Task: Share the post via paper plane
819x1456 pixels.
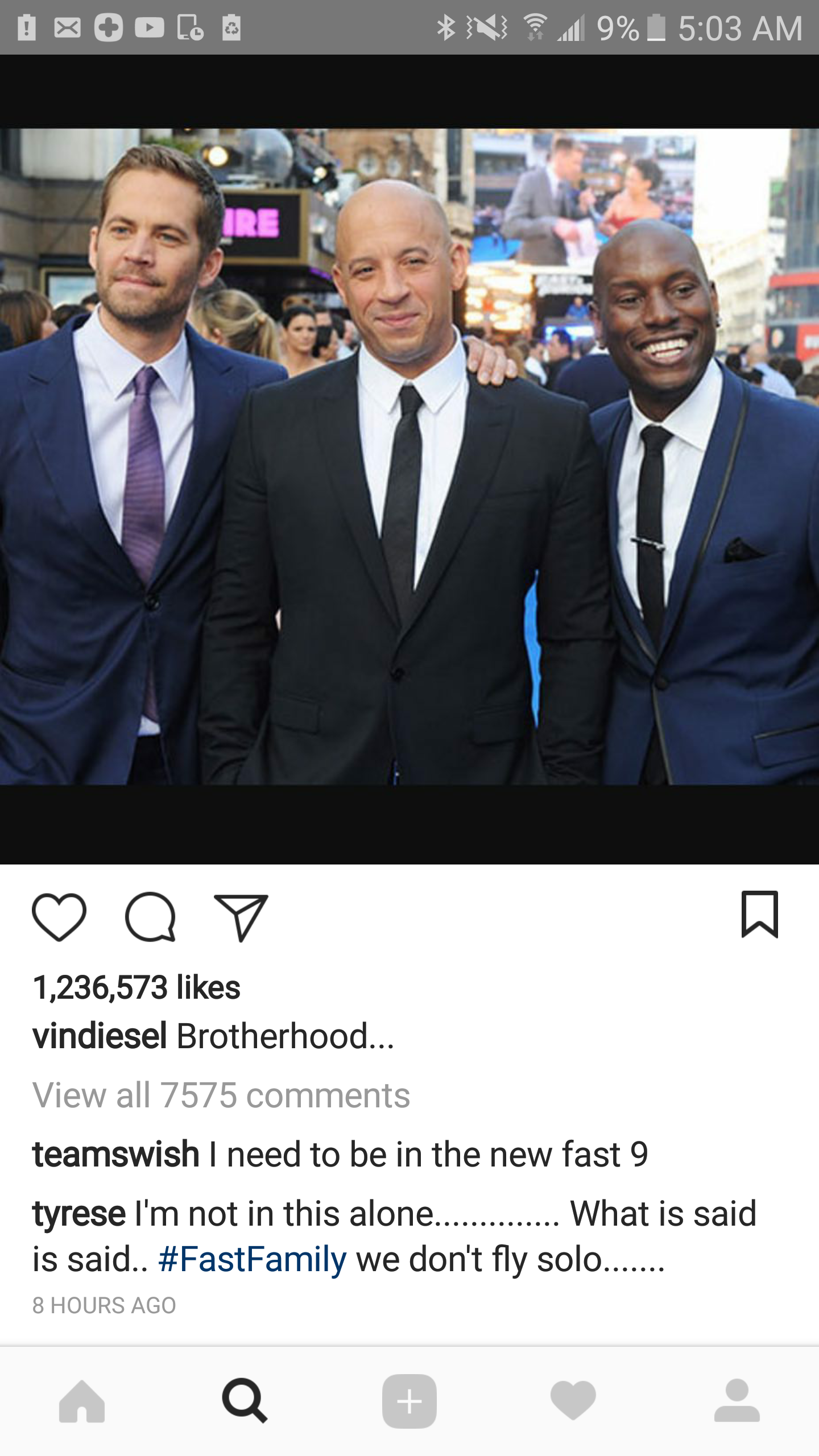Action: point(241,917)
